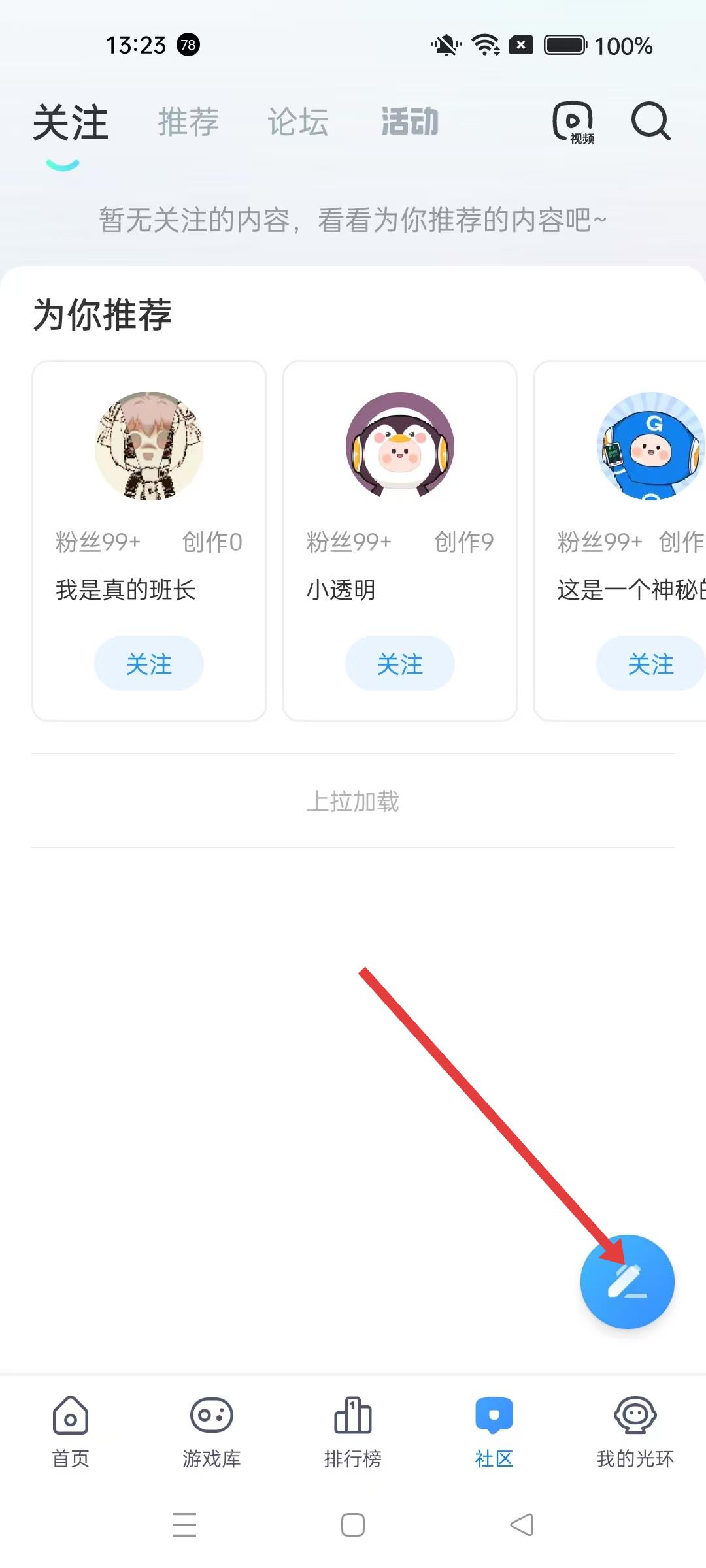
Task: Follow the 这是一个神秘 user
Action: 650,664
